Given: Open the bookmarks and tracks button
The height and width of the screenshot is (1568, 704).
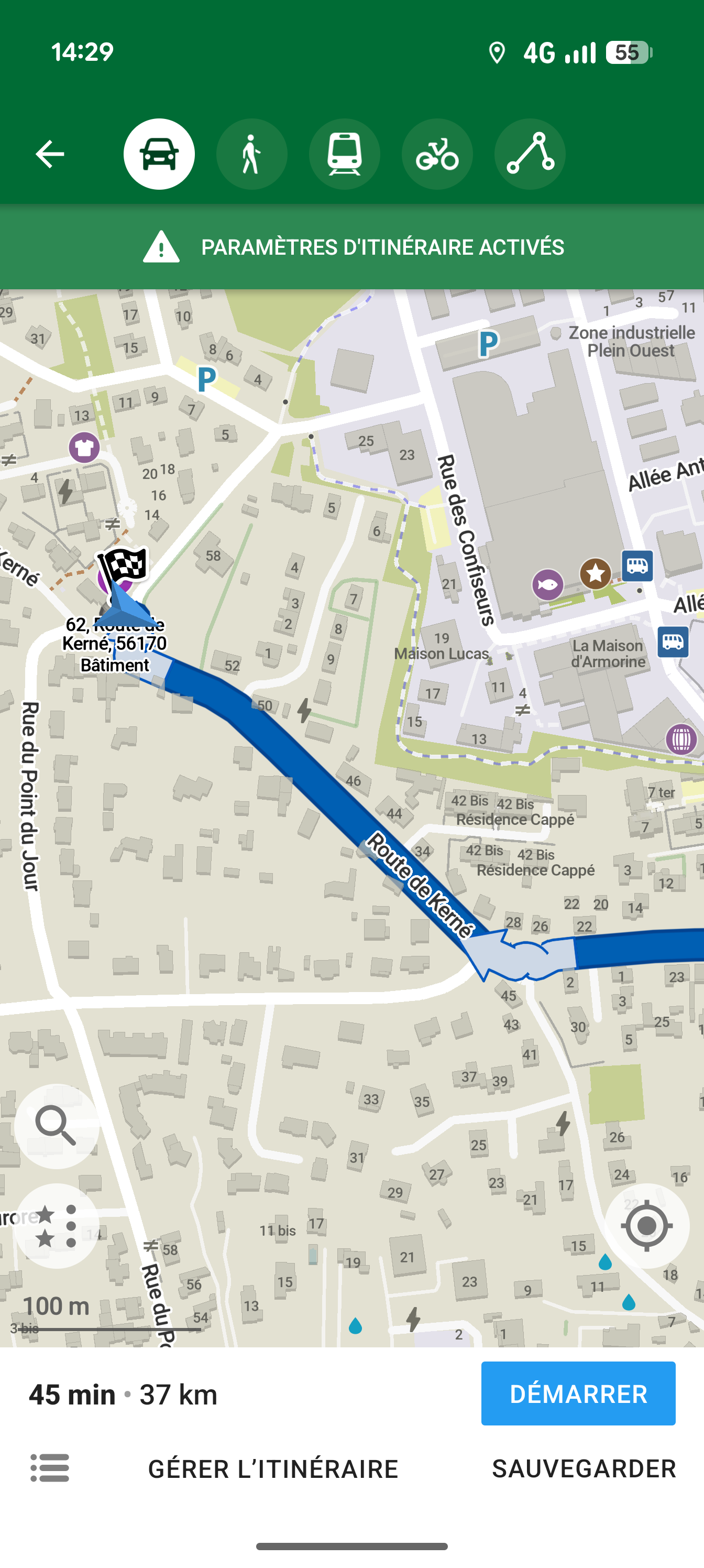Looking at the screenshot, I should click(57, 1225).
